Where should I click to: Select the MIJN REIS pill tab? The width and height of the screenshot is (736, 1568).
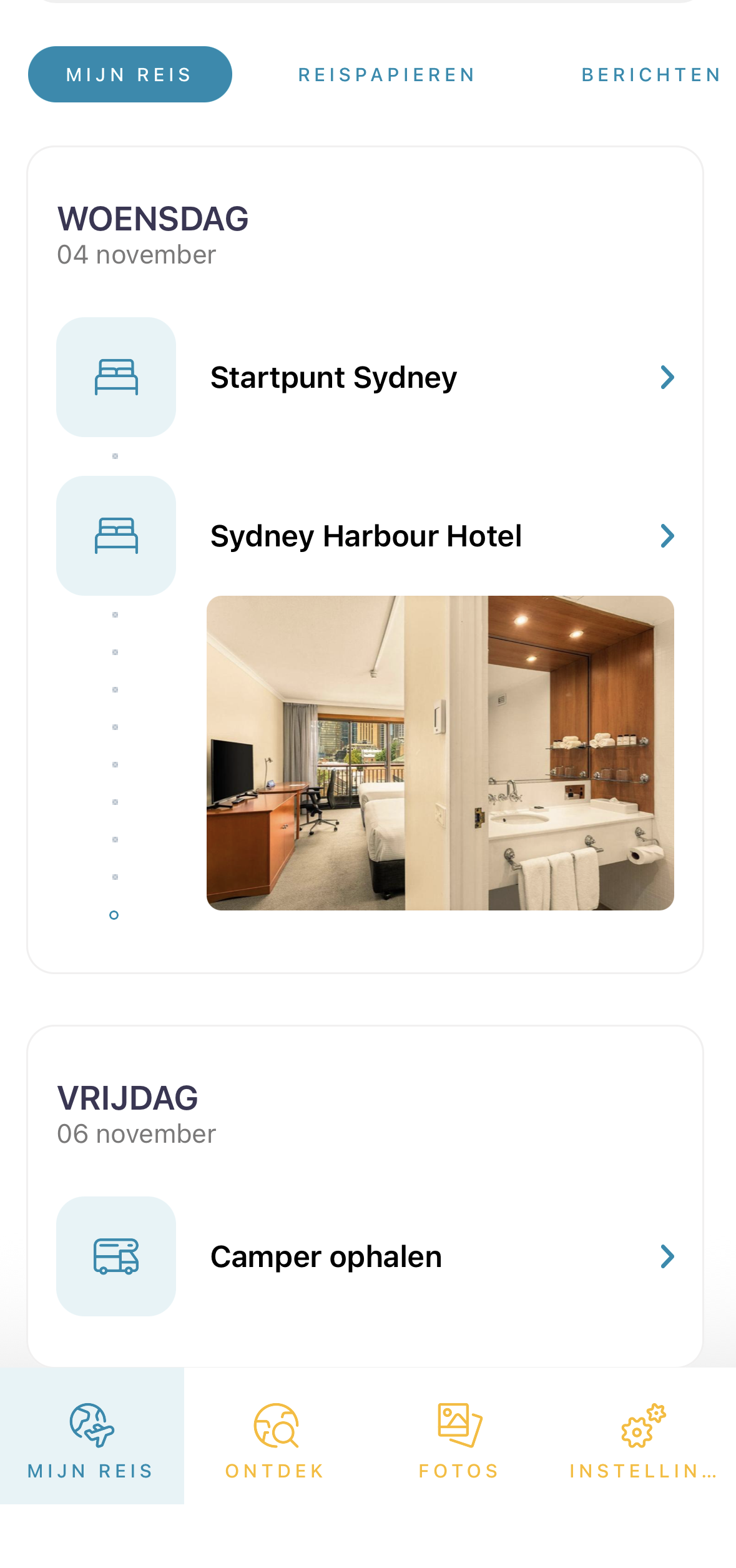(129, 74)
